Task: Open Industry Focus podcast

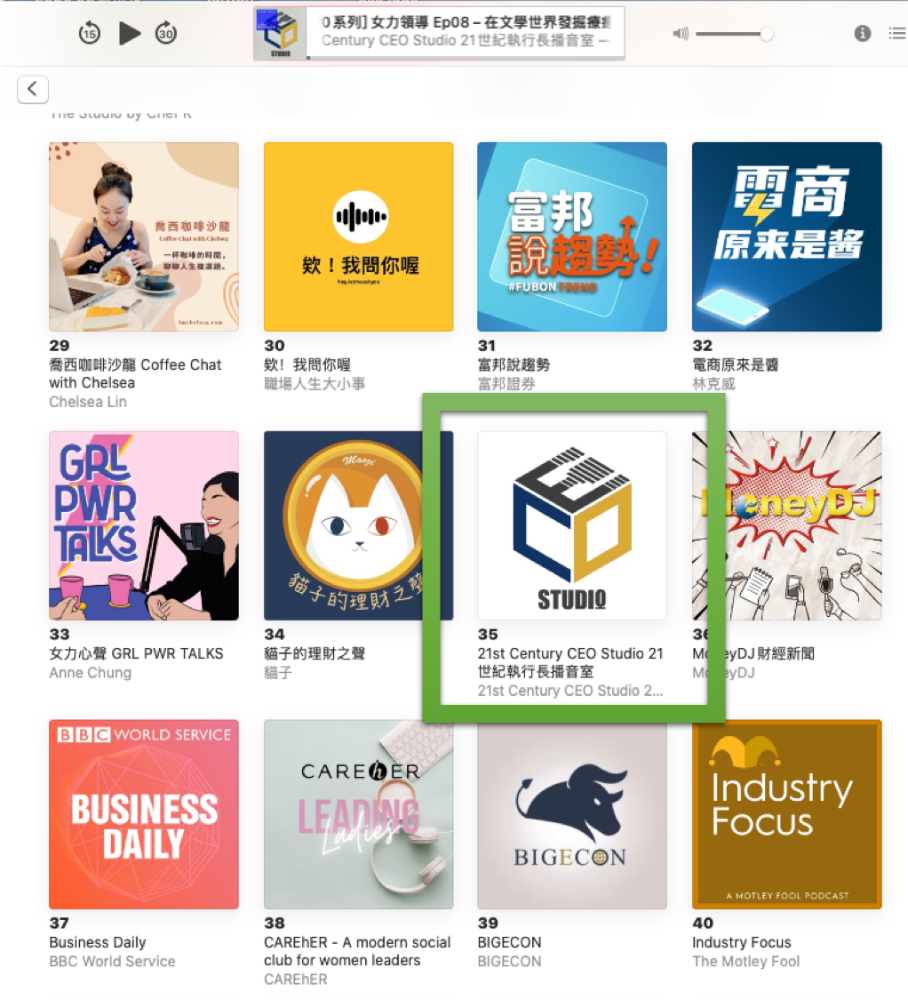Action: (x=787, y=814)
